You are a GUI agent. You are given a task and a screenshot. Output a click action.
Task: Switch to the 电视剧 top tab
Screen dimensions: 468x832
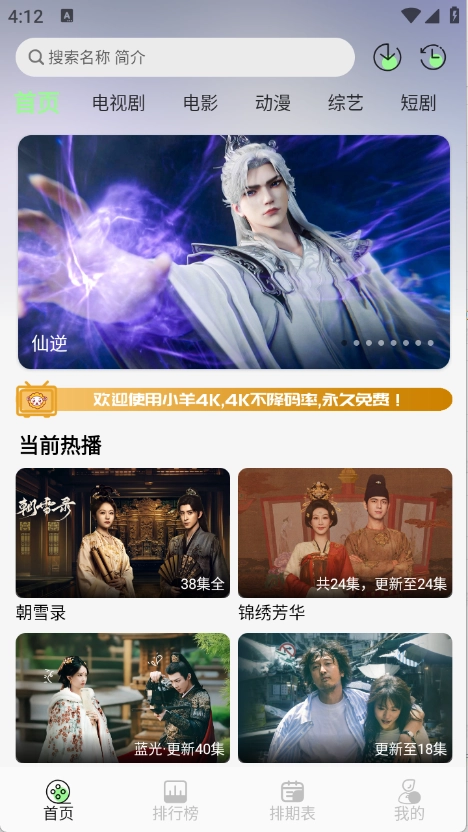(118, 103)
